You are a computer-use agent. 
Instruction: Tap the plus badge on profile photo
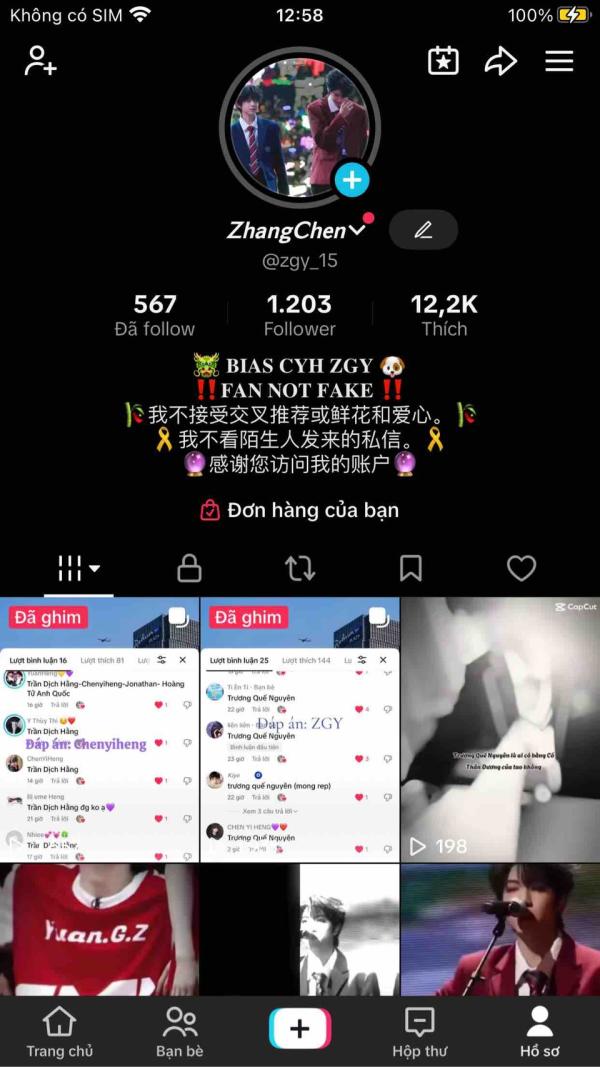352,180
